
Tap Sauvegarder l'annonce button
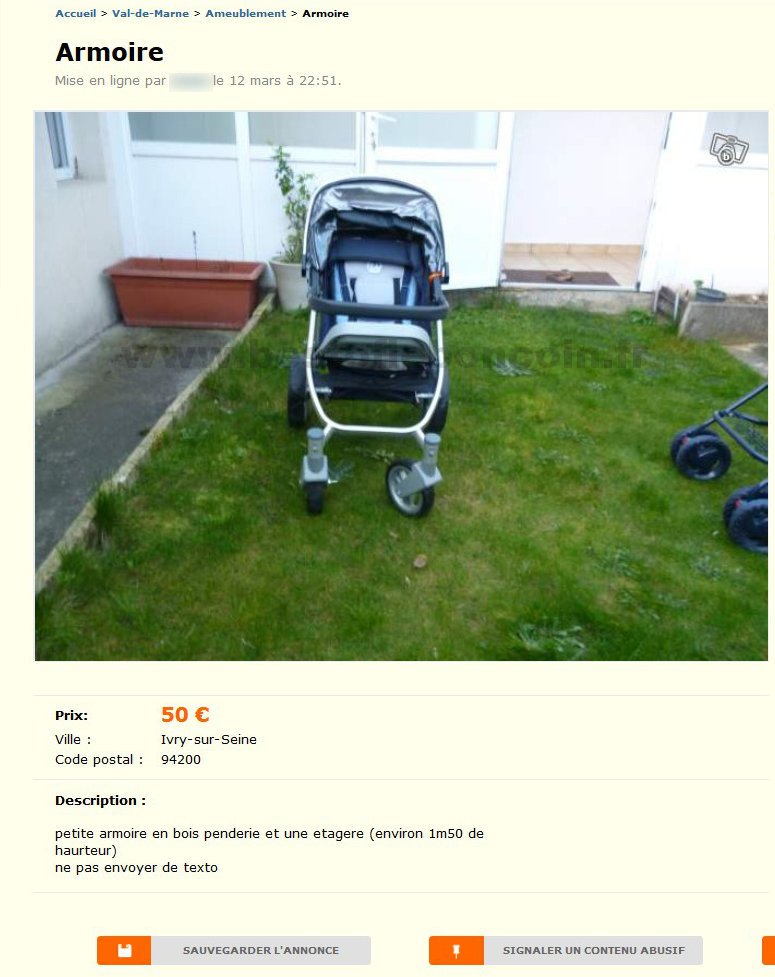coord(234,951)
